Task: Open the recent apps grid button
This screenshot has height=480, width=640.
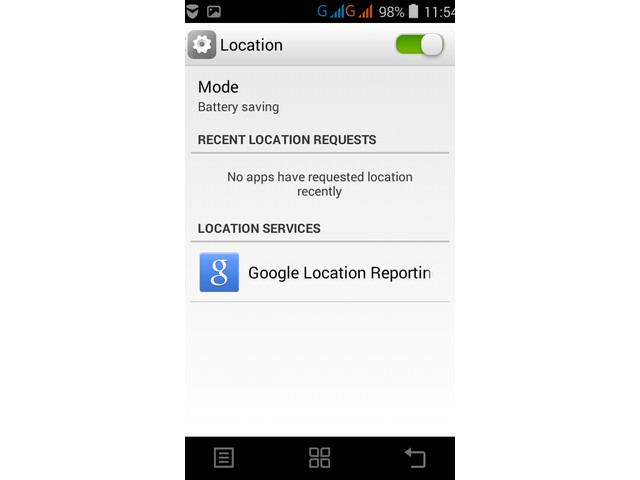Action: [x=320, y=458]
